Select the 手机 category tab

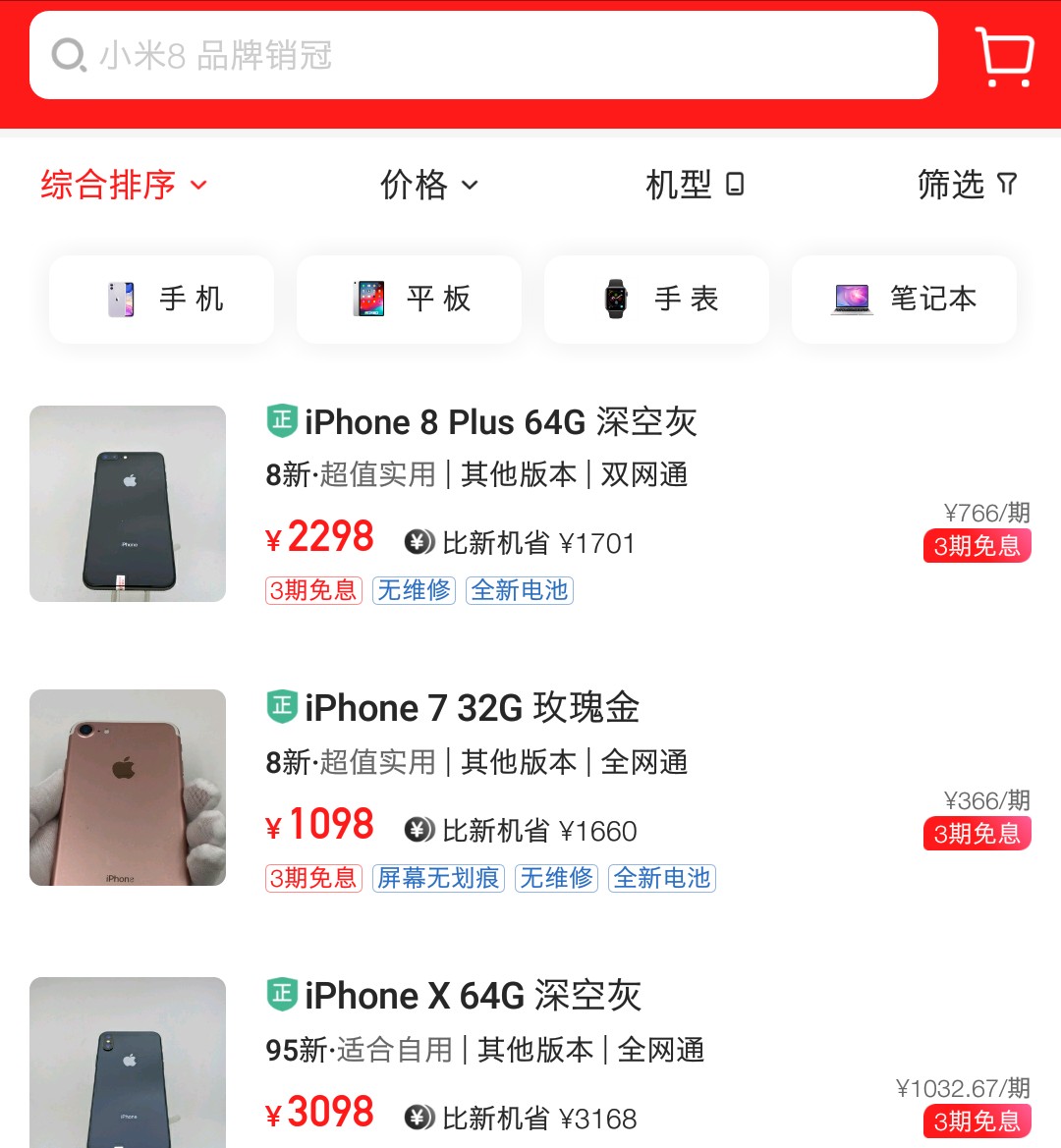pos(161,300)
